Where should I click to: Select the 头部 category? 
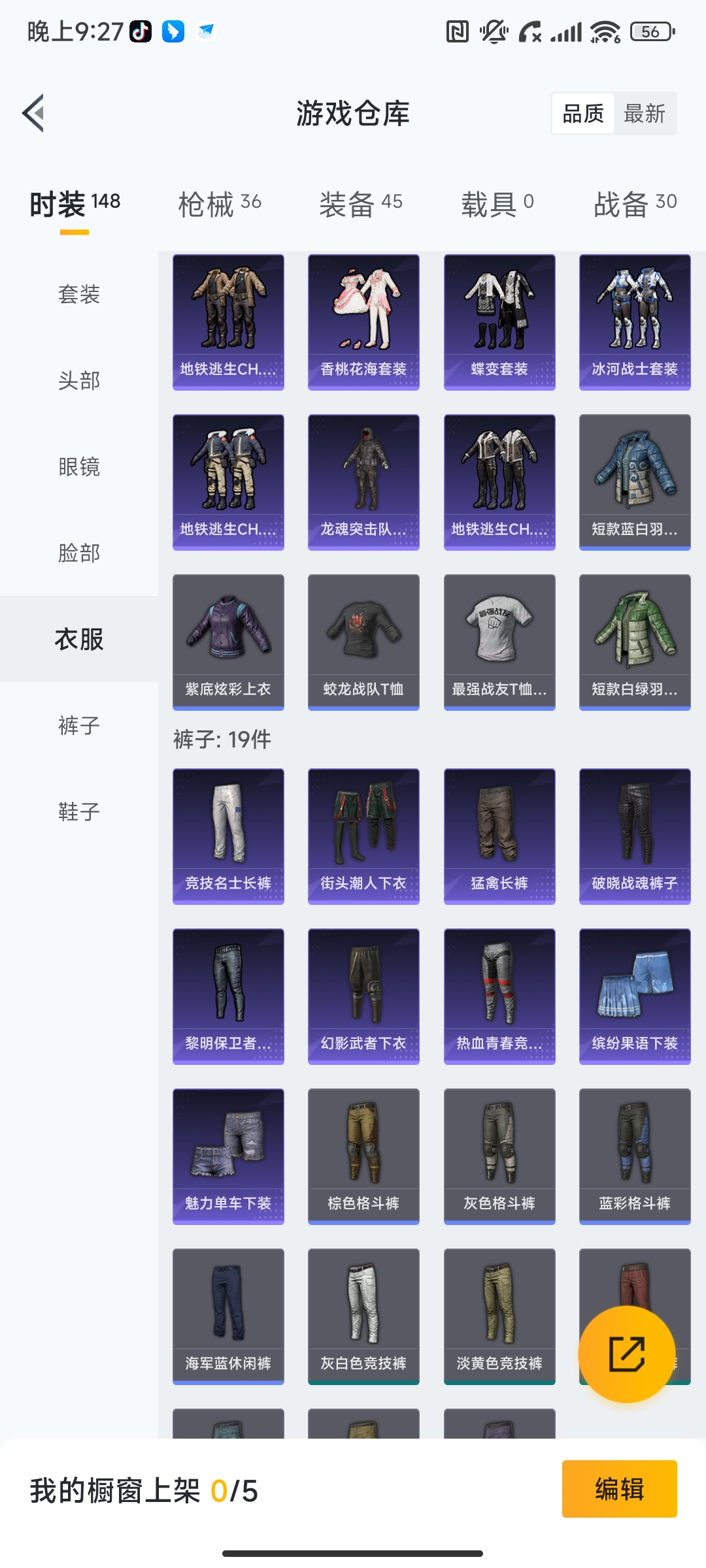pyautogui.click(x=79, y=380)
